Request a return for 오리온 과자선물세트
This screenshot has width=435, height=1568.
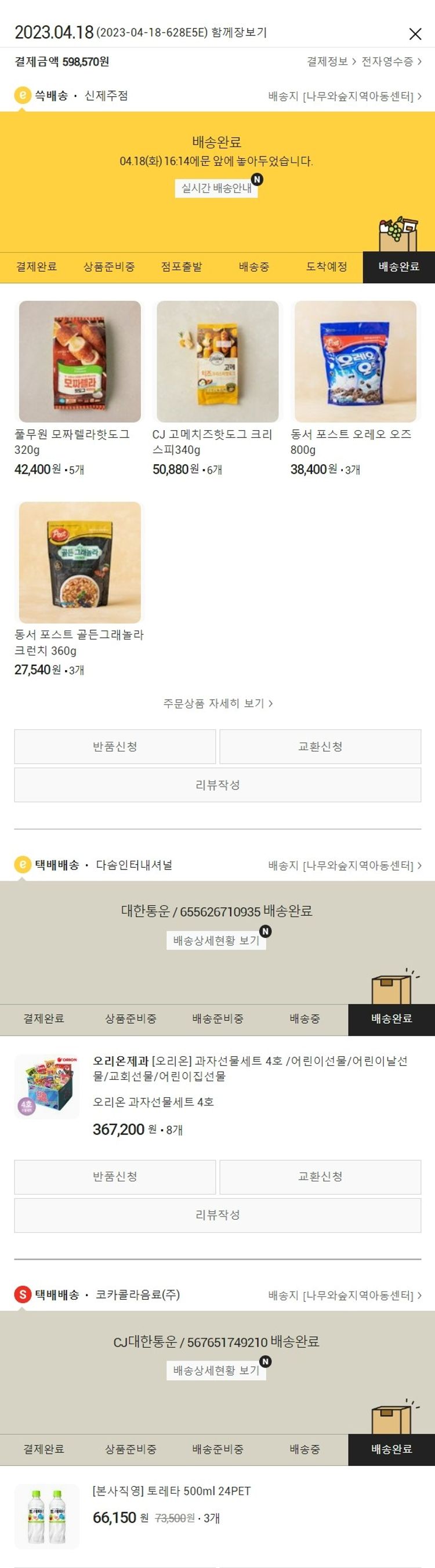point(115,1177)
